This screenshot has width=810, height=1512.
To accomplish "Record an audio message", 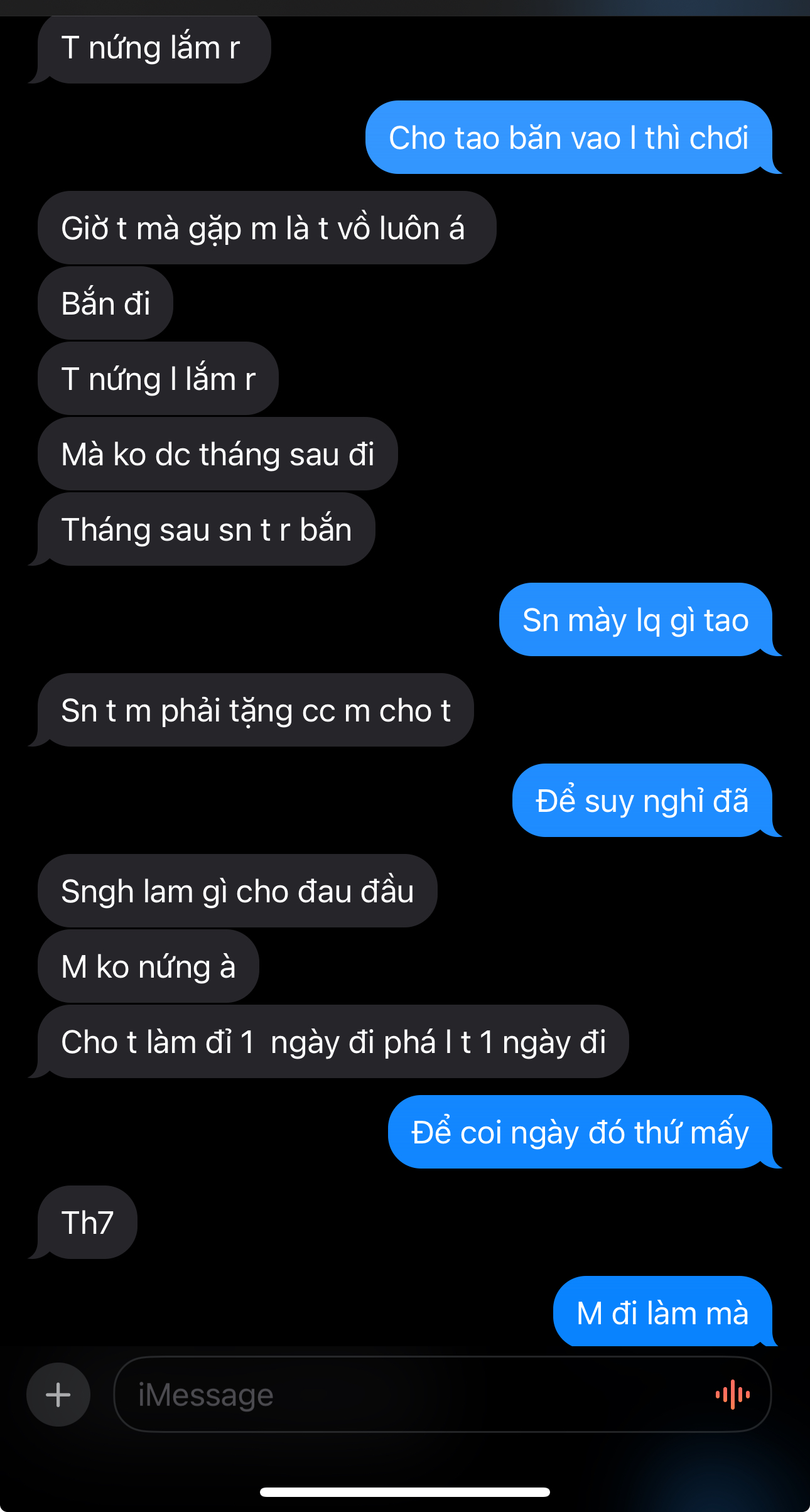I will tap(732, 1395).
